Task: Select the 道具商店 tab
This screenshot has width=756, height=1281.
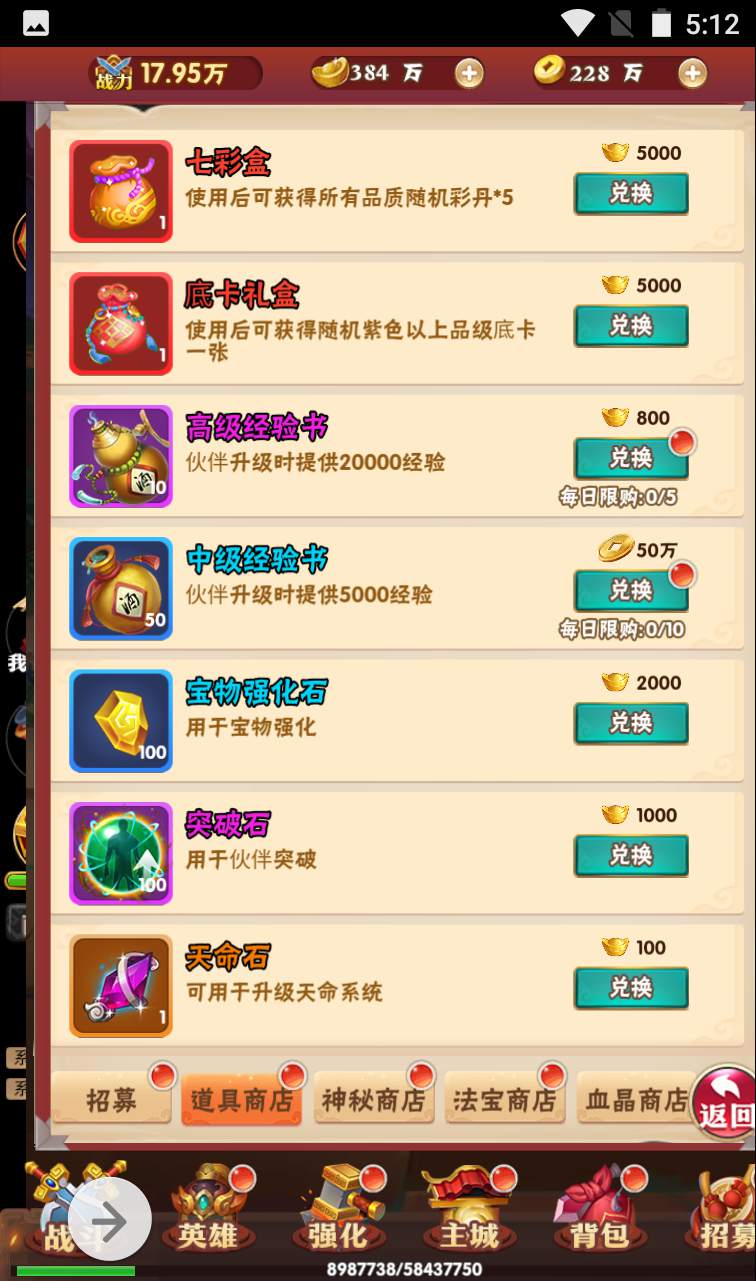Action: pyautogui.click(x=241, y=1100)
